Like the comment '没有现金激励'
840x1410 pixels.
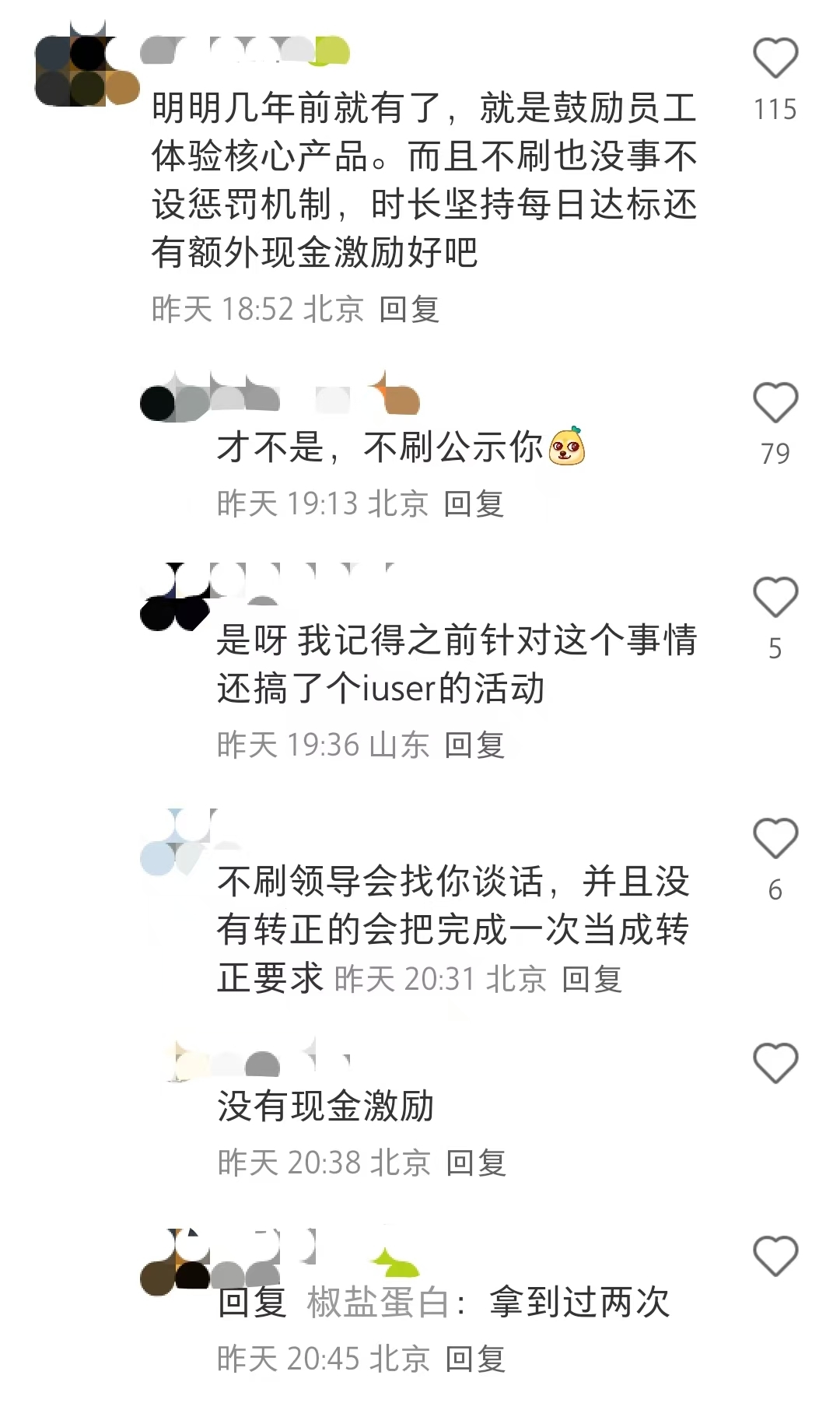pos(775,1064)
